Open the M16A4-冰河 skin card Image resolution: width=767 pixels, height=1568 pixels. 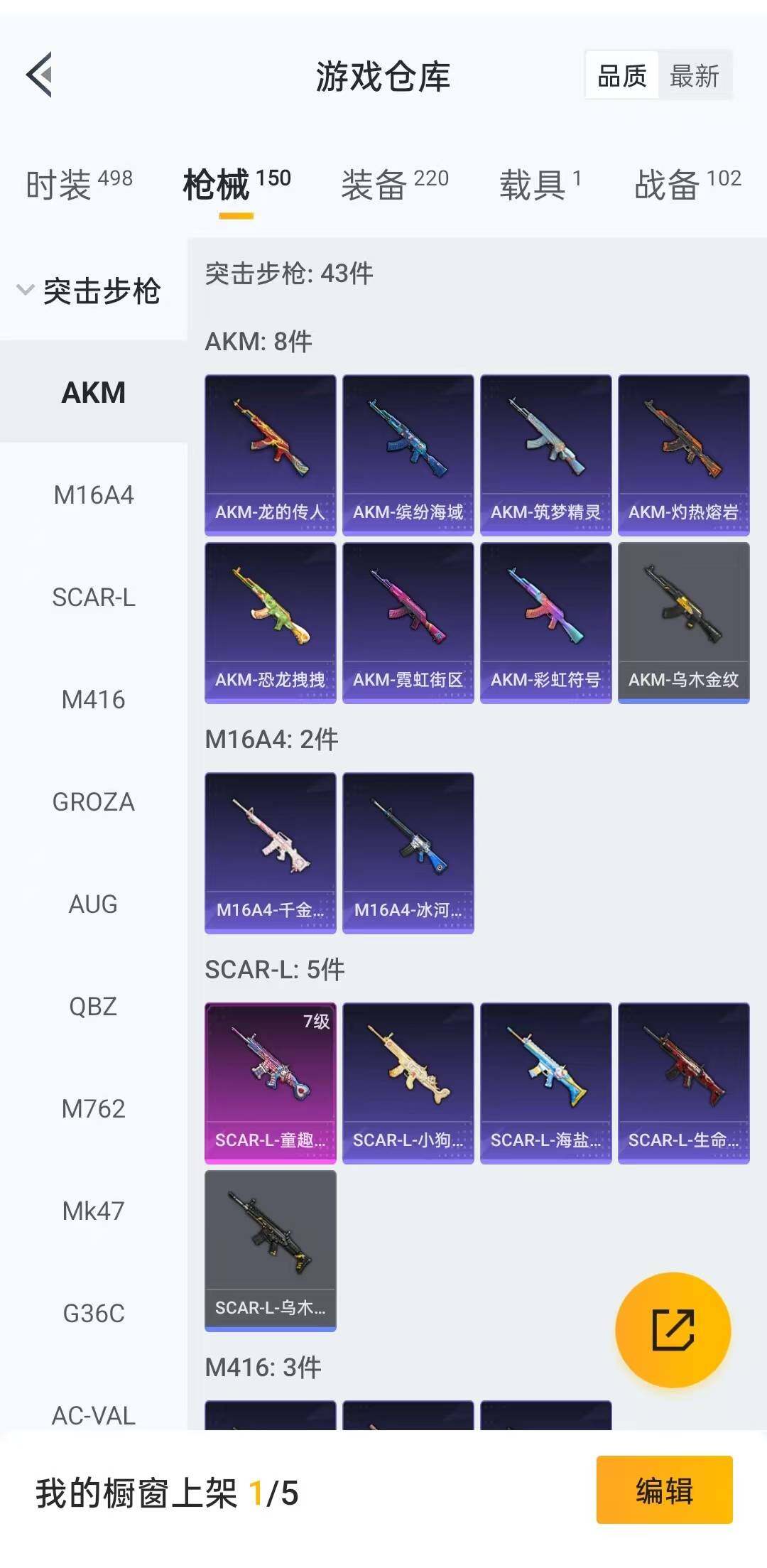coord(408,853)
